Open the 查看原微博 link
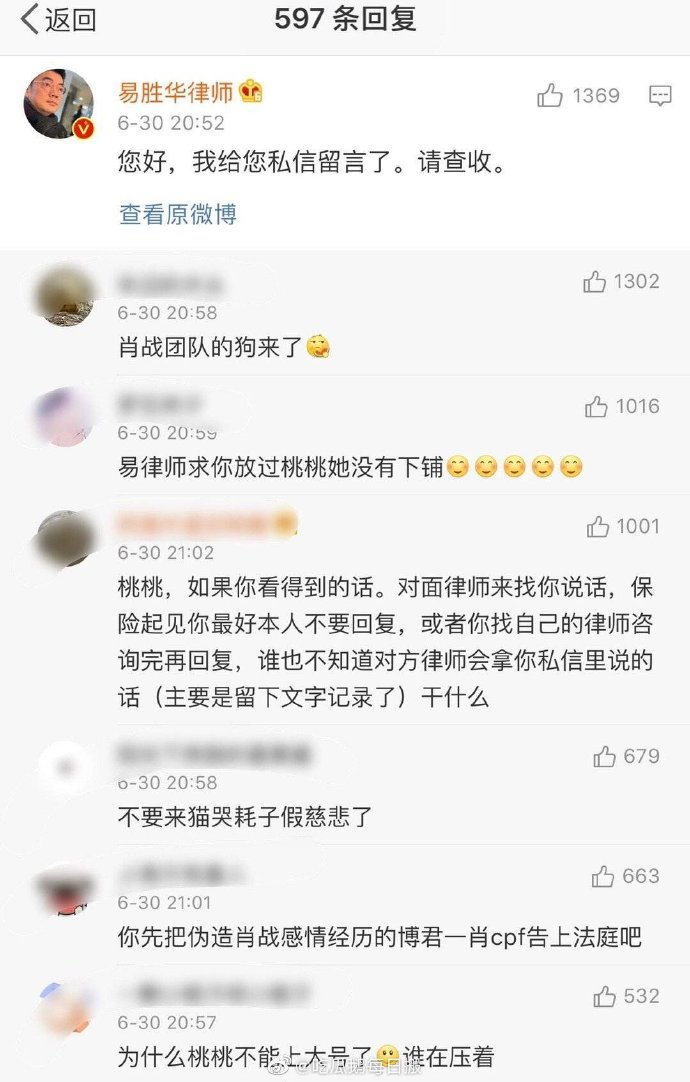 [x=178, y=214]
